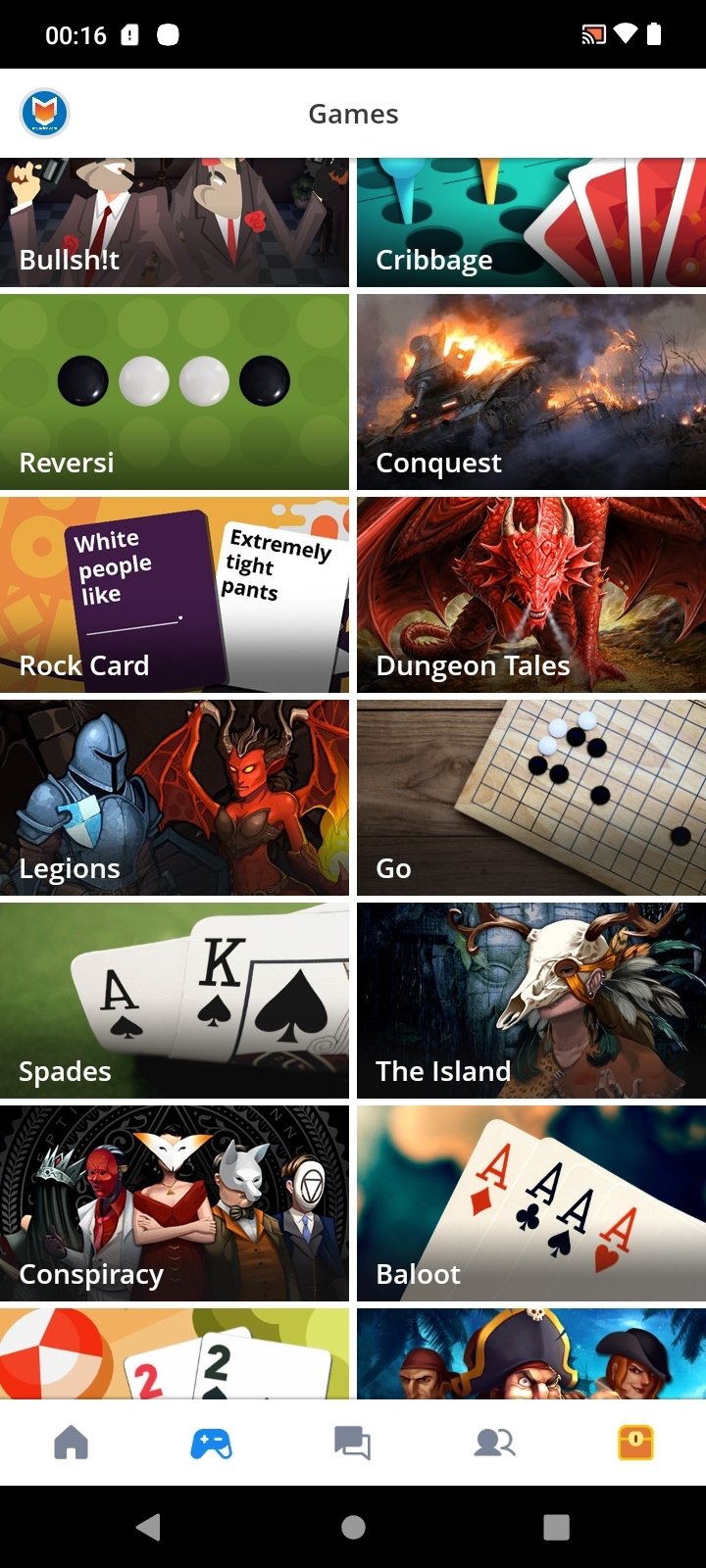706x1568 pixels.
Task: Open The Island game
Action: click(x=530, y=1001)
